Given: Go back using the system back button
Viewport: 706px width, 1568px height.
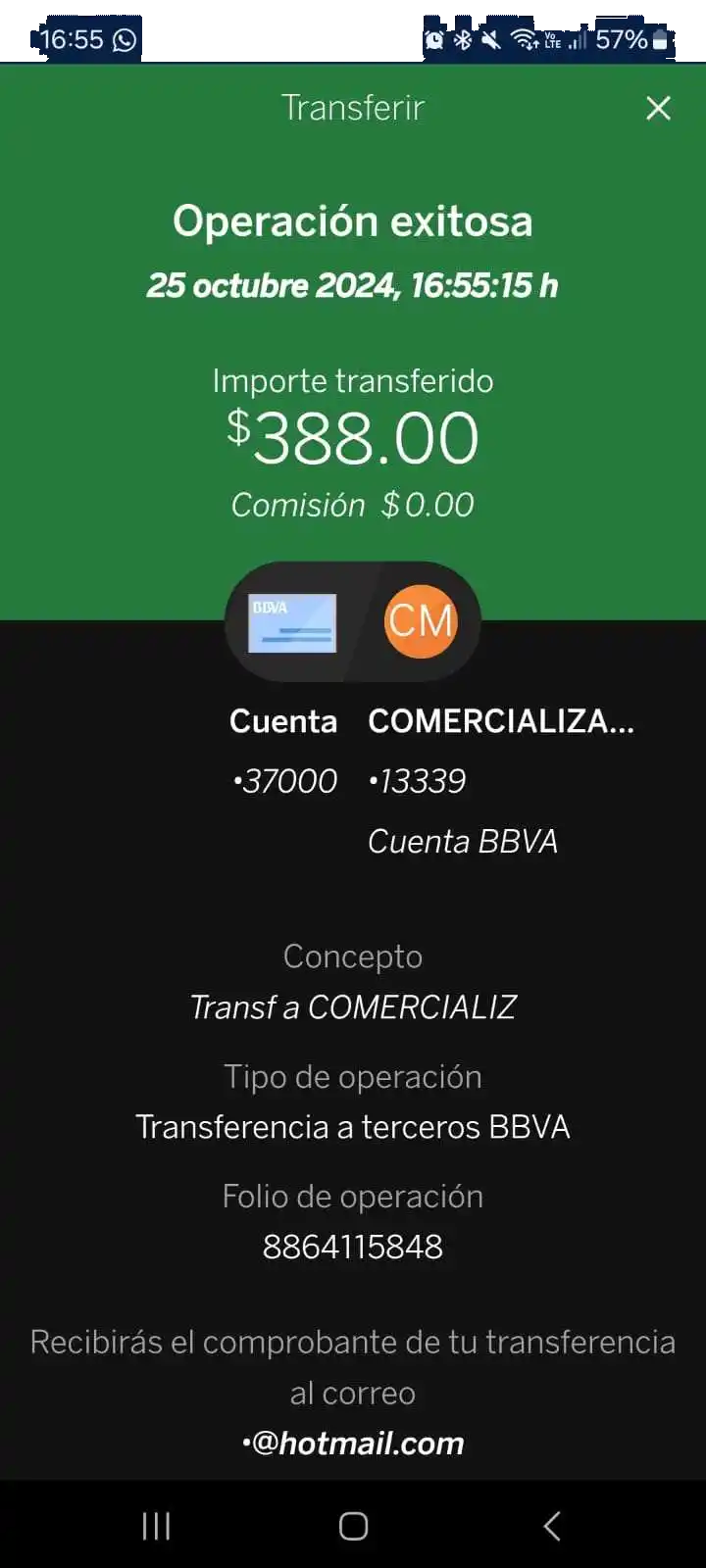Looking at the screenshot, I should 552,1525.
